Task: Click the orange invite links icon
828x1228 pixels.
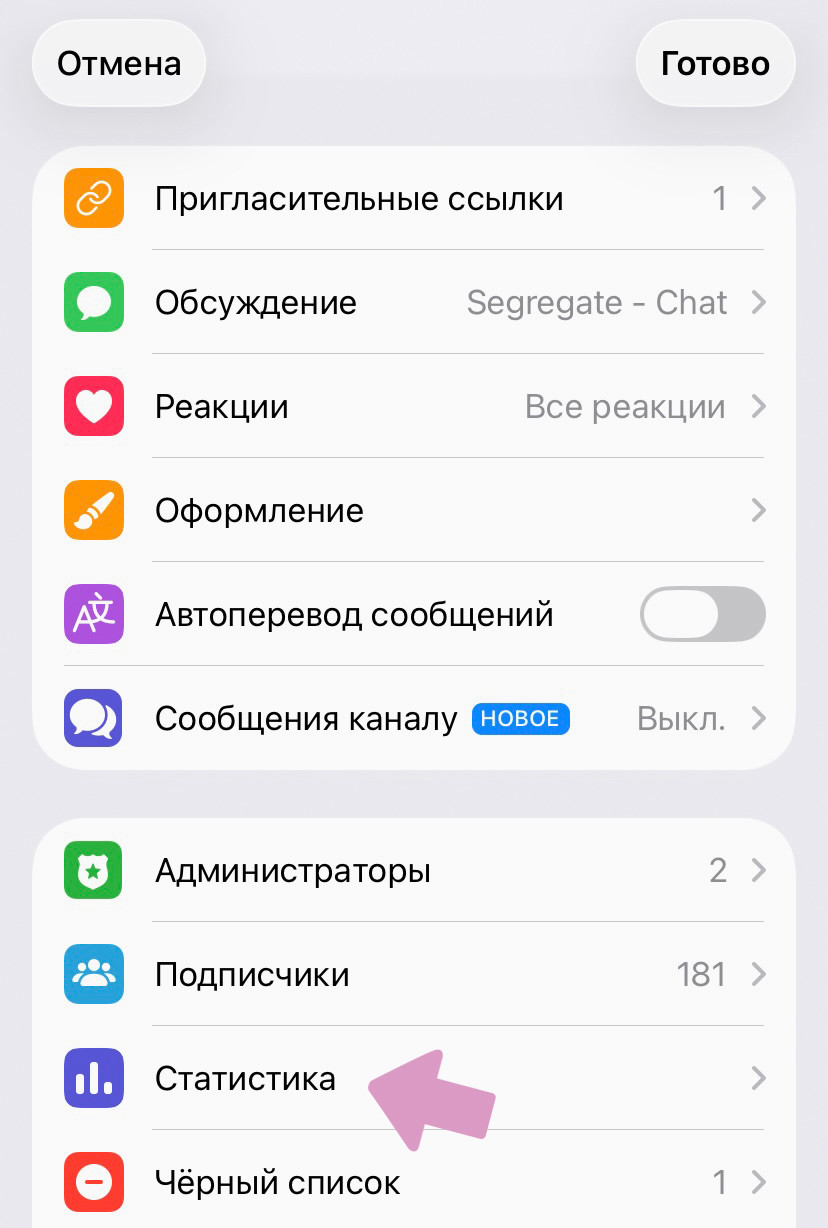Action: [x=93, y=198]
